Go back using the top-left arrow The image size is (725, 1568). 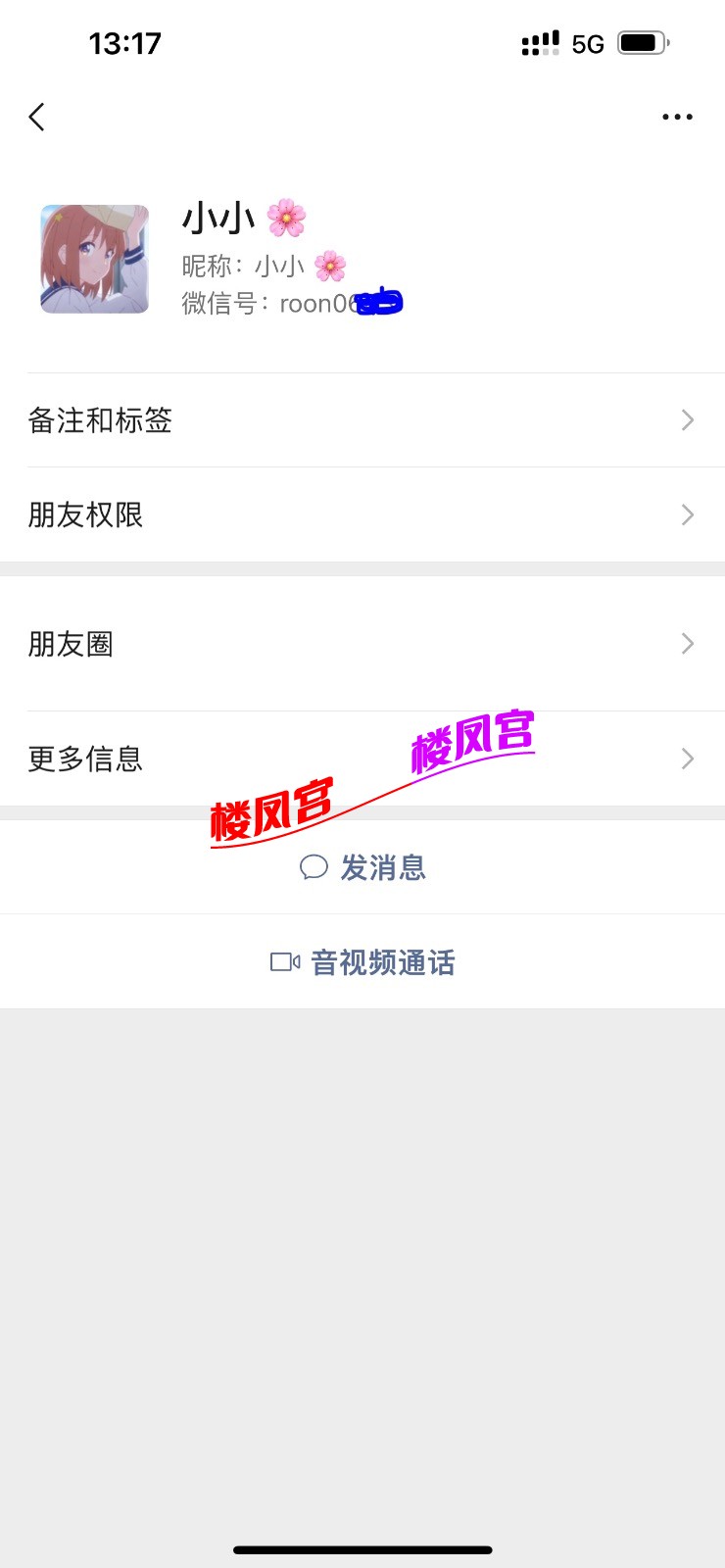click(x=37, y=118)
